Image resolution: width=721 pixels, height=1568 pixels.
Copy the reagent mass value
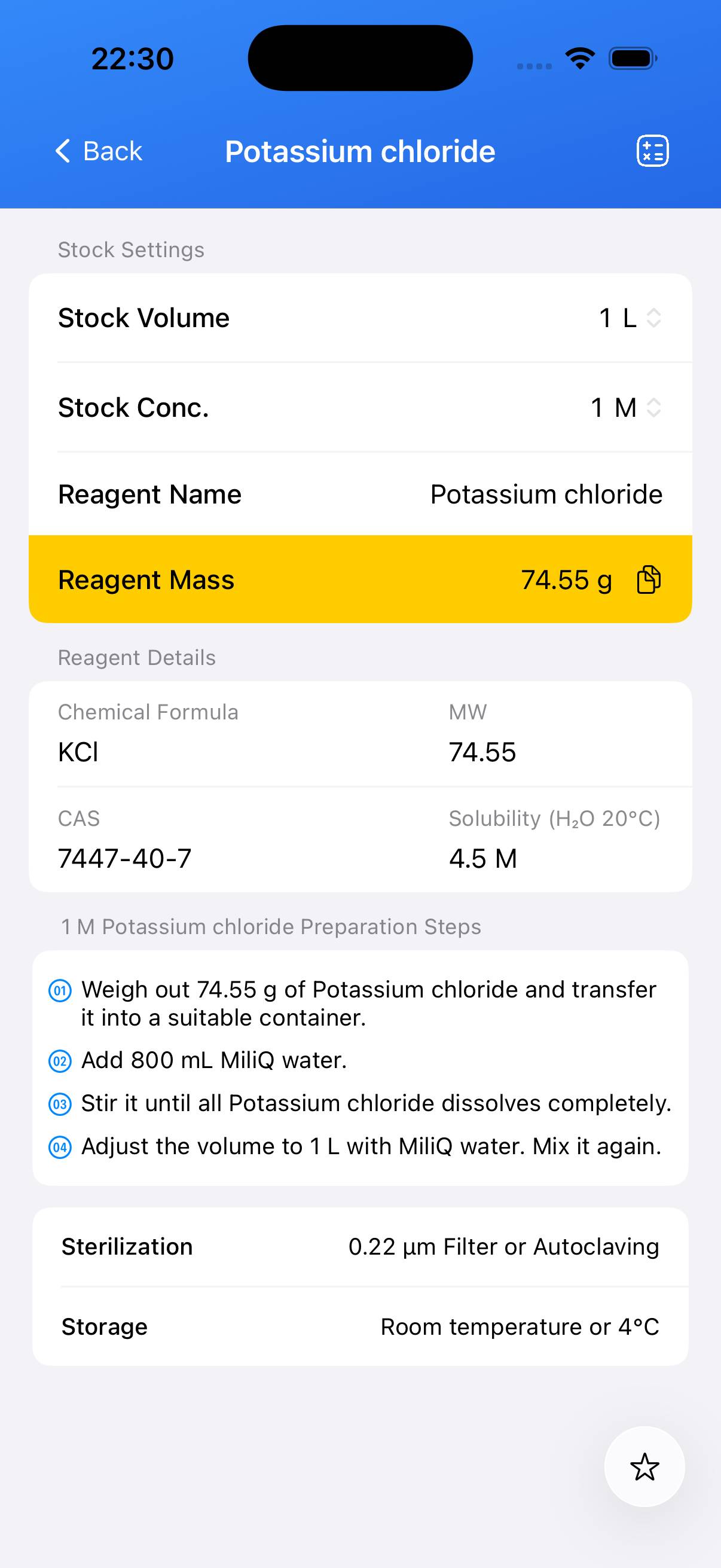coord(649,579)
